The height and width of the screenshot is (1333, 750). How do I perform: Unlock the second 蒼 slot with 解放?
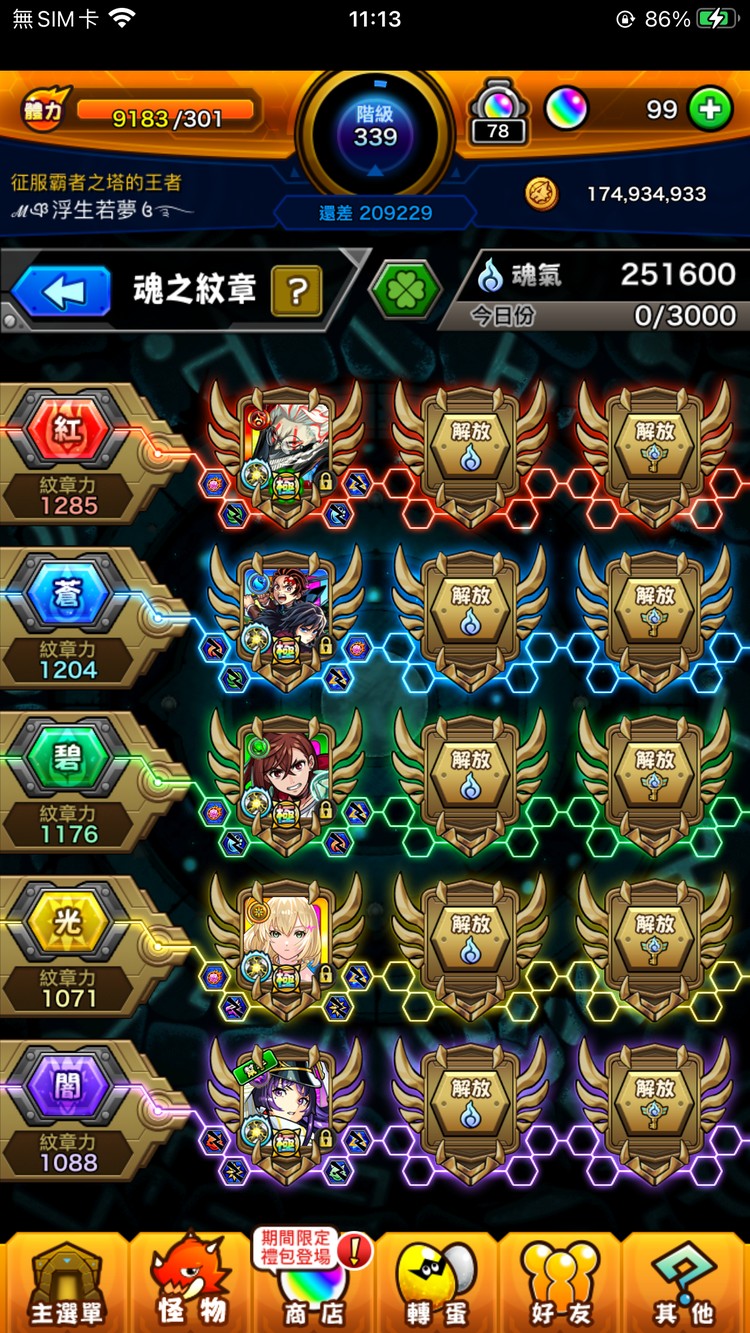[470, 612]
